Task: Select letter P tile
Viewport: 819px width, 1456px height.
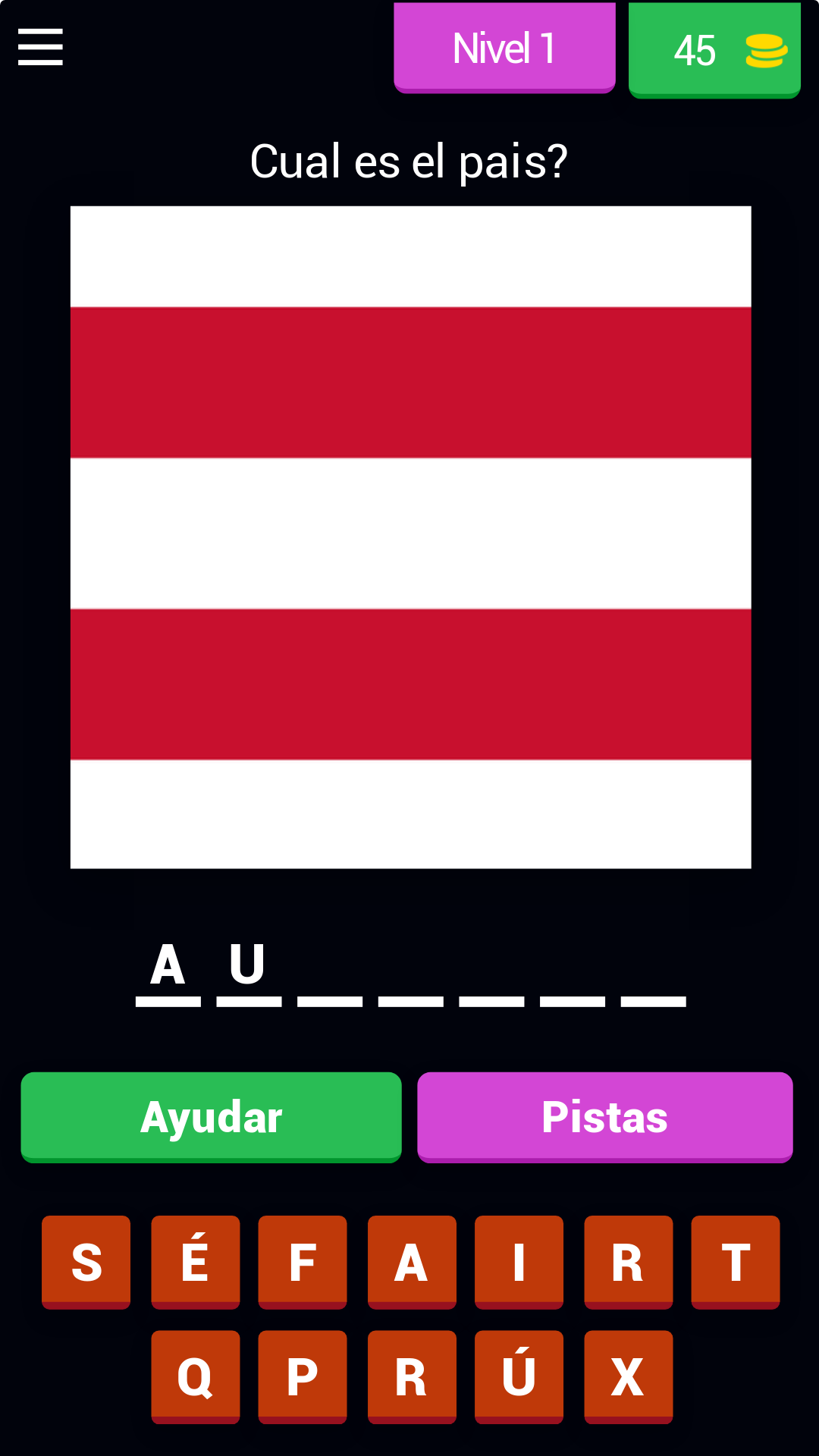Action: tap(303, 1377)
